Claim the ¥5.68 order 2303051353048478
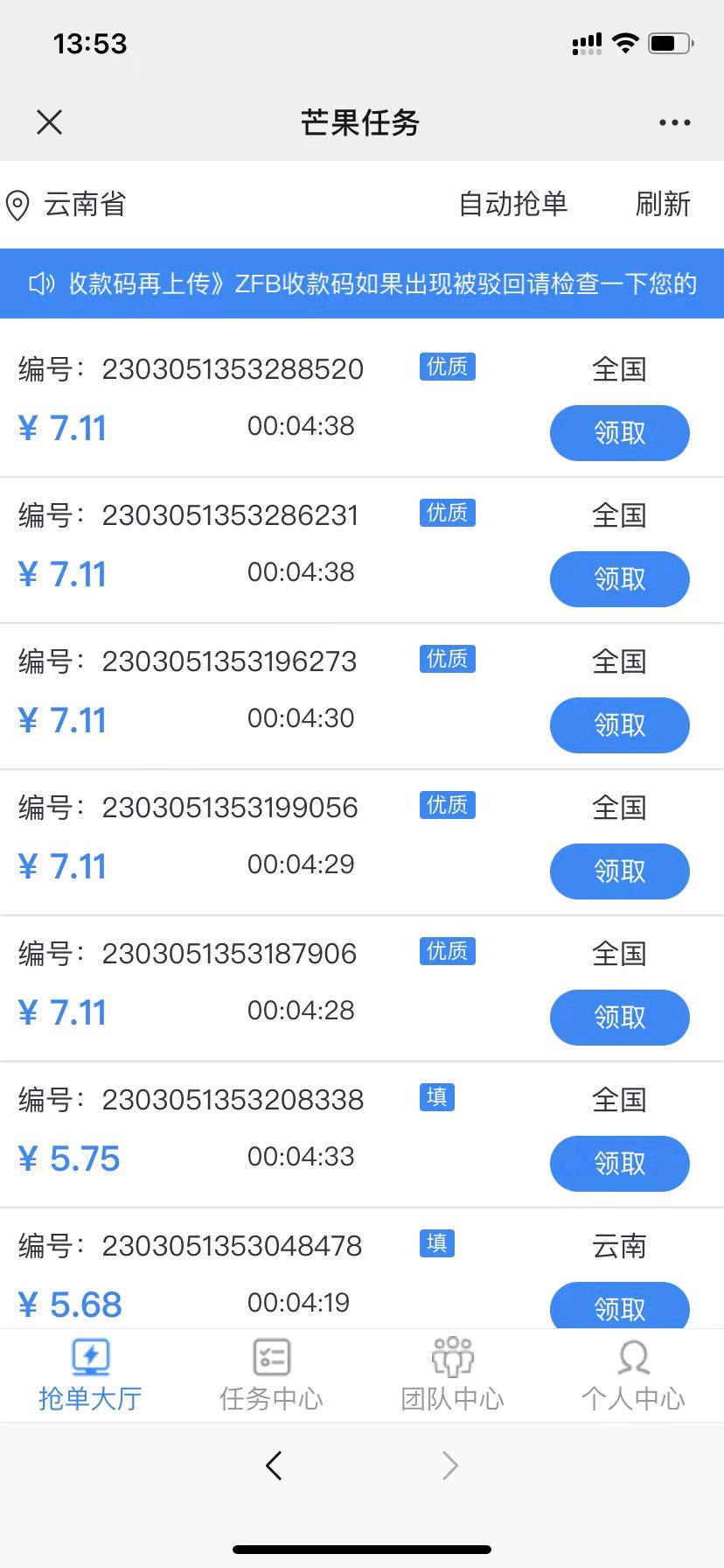This screenshot has width=724, height=1568. click(619, 1307)
